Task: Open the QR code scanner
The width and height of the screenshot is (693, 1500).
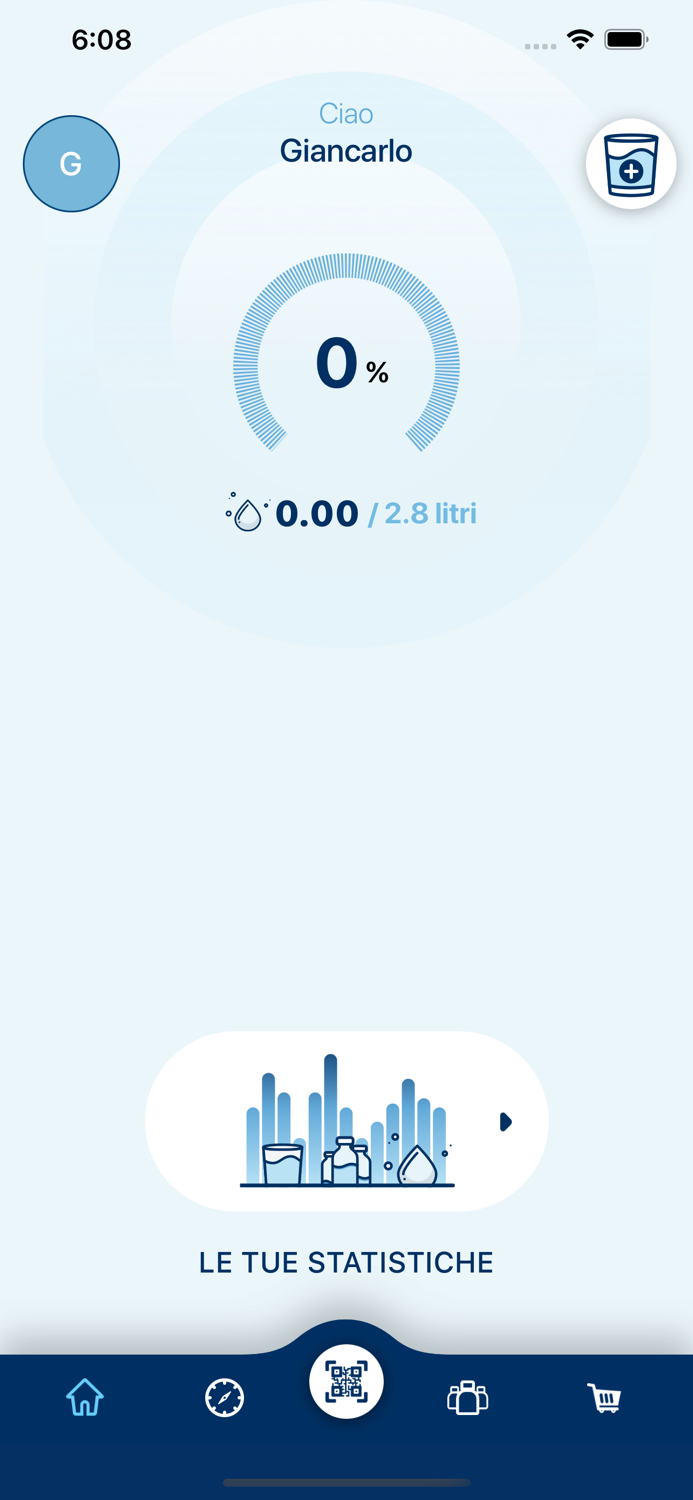Action: [x=346, y=1381]
